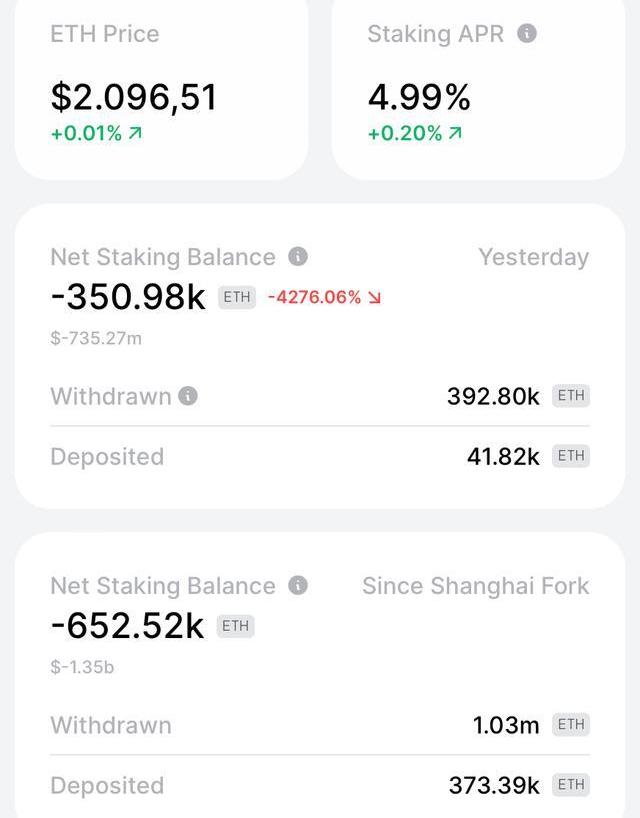This screenshot has height=818, width=640.
Task: View info for Since Shanghai Fork balance
Action: click(x=298, y=586)
